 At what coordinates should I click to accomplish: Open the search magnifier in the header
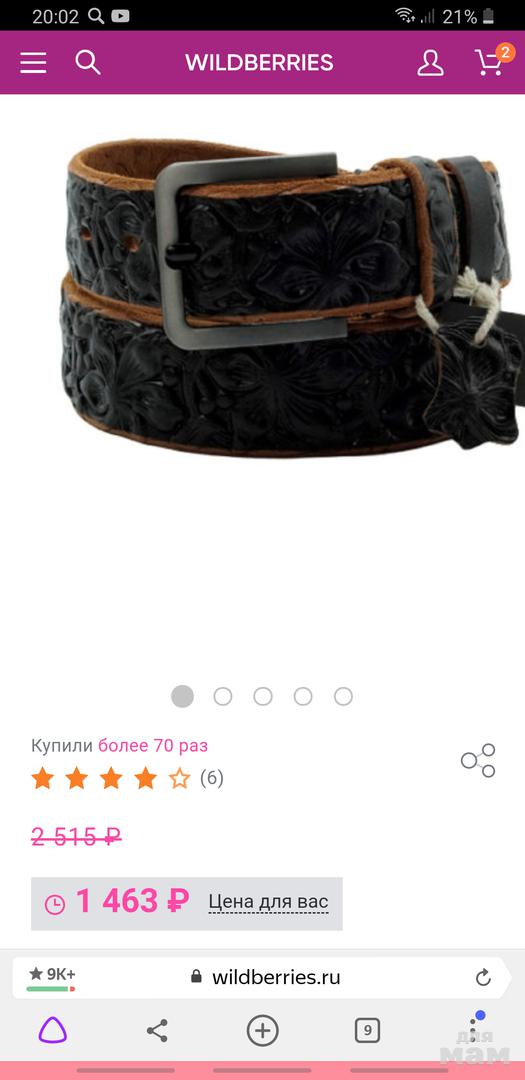pyautogui.click(x=88, y=63)
